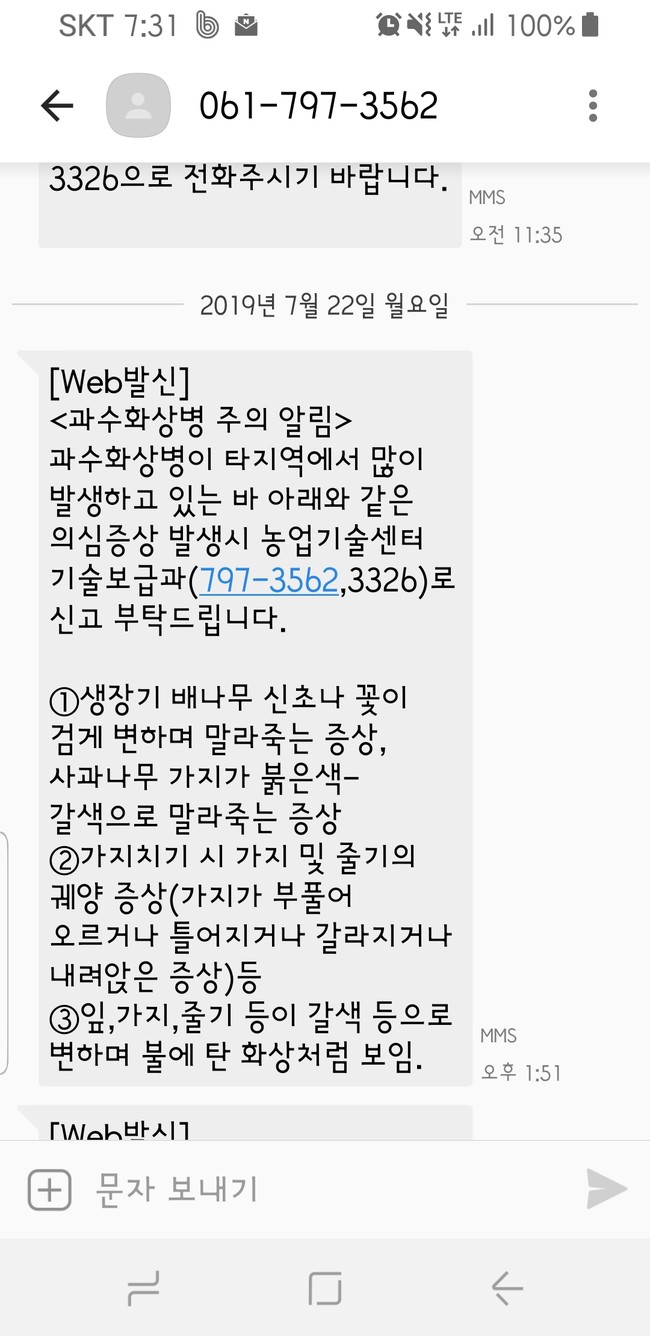Go back to the message list
This screenshot has height=1336, width=650.
click(57, 106)
